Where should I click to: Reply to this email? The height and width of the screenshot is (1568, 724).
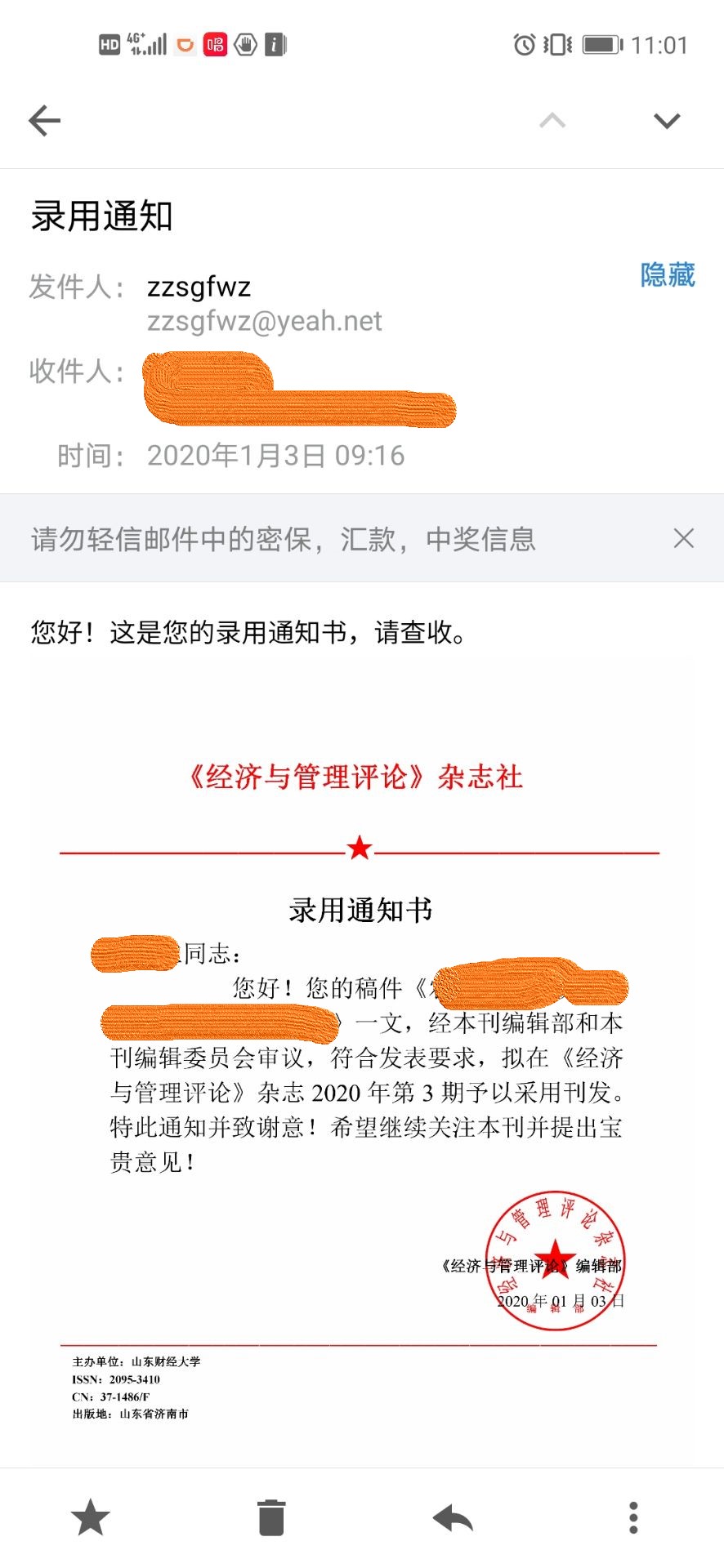pos(453,1517)
